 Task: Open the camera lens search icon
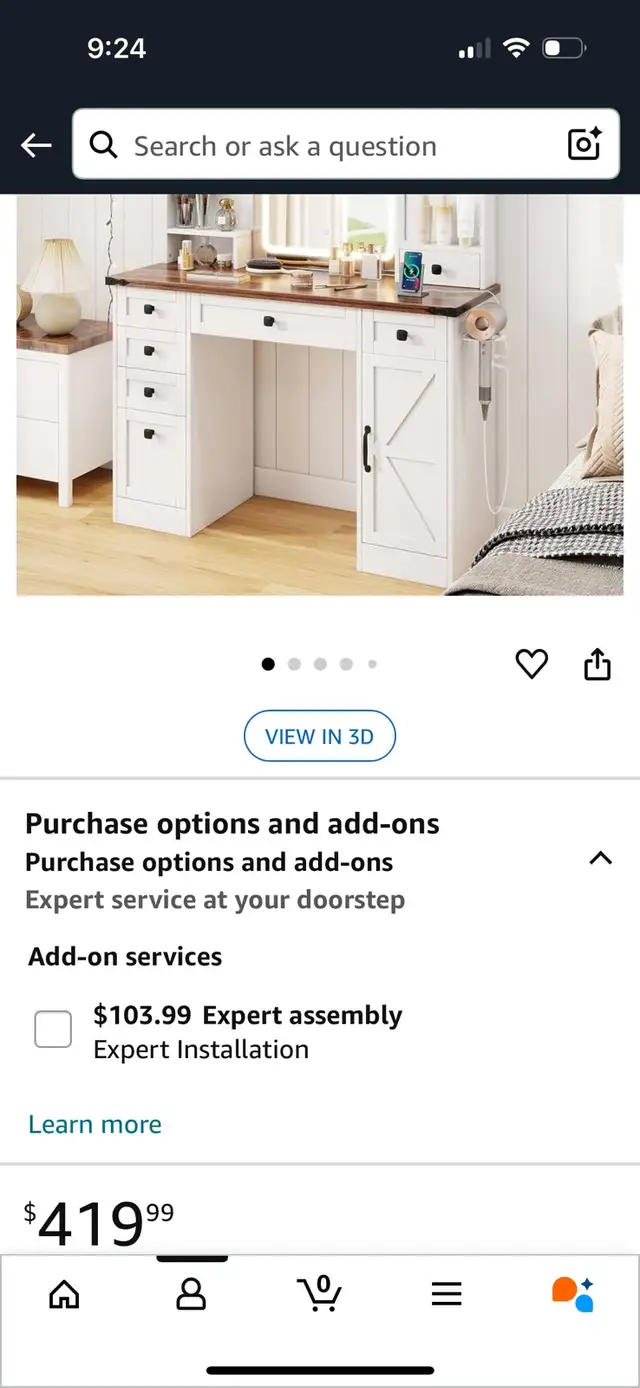584,145
